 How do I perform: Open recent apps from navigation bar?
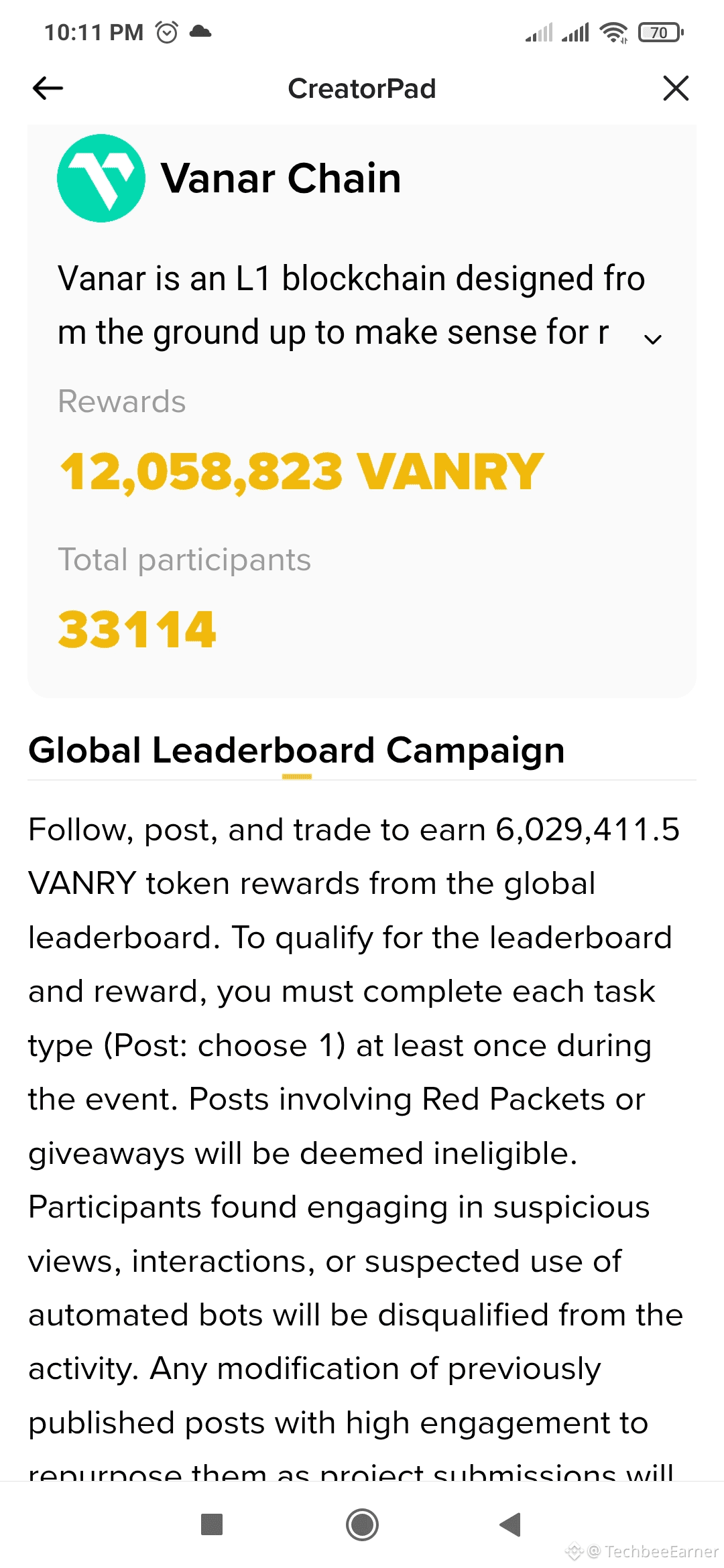pyautogui.click(x=212, y=1524)
